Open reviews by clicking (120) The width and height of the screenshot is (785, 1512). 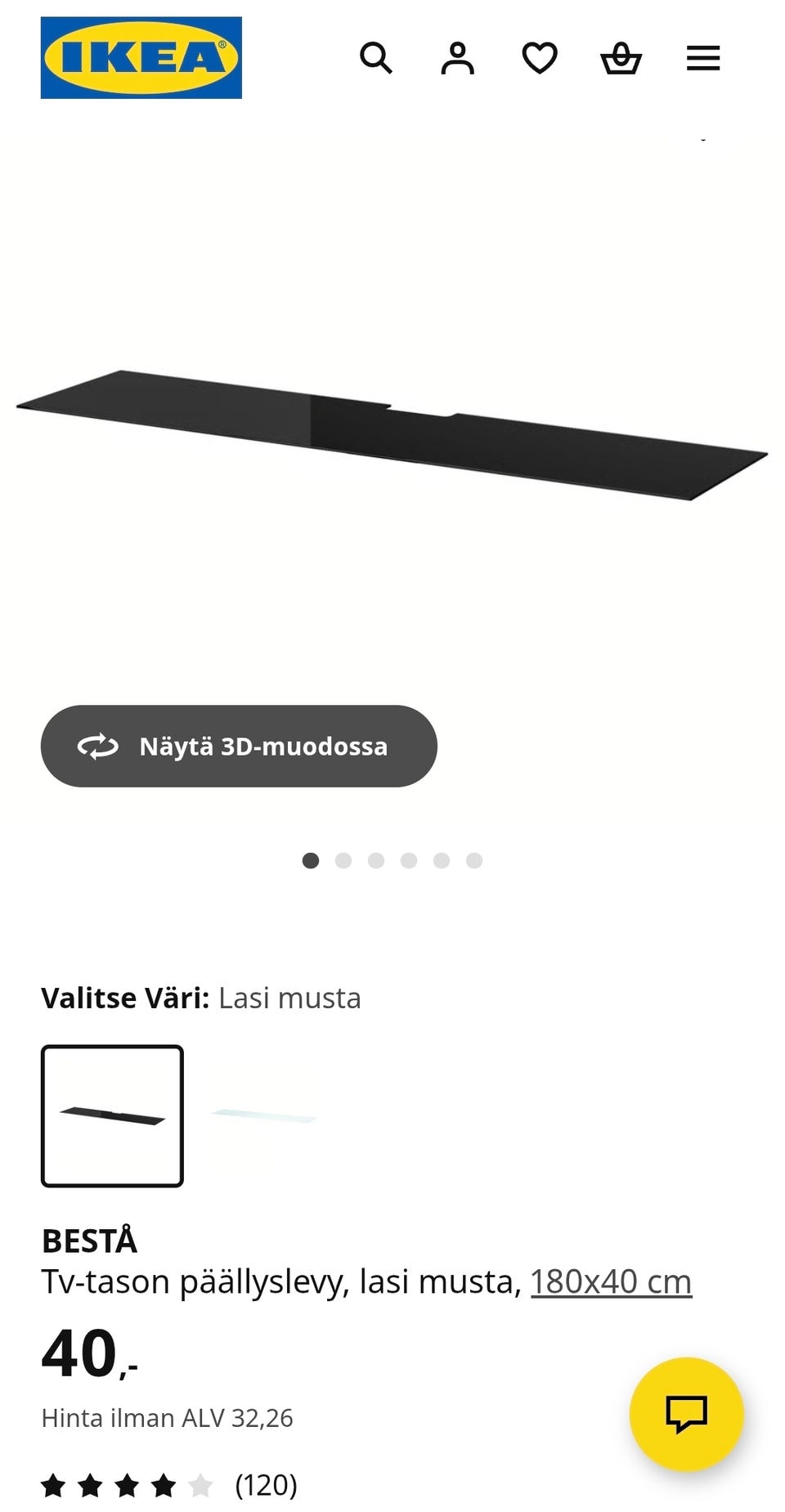coord(266,1486)
